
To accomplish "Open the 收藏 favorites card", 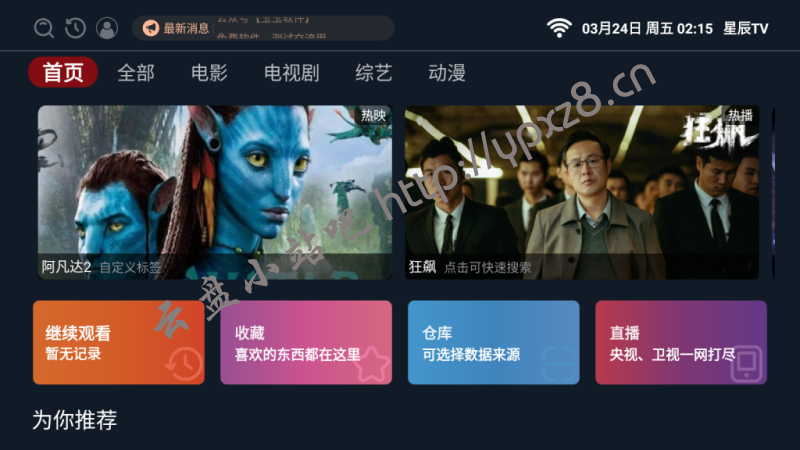I will 306,342.
